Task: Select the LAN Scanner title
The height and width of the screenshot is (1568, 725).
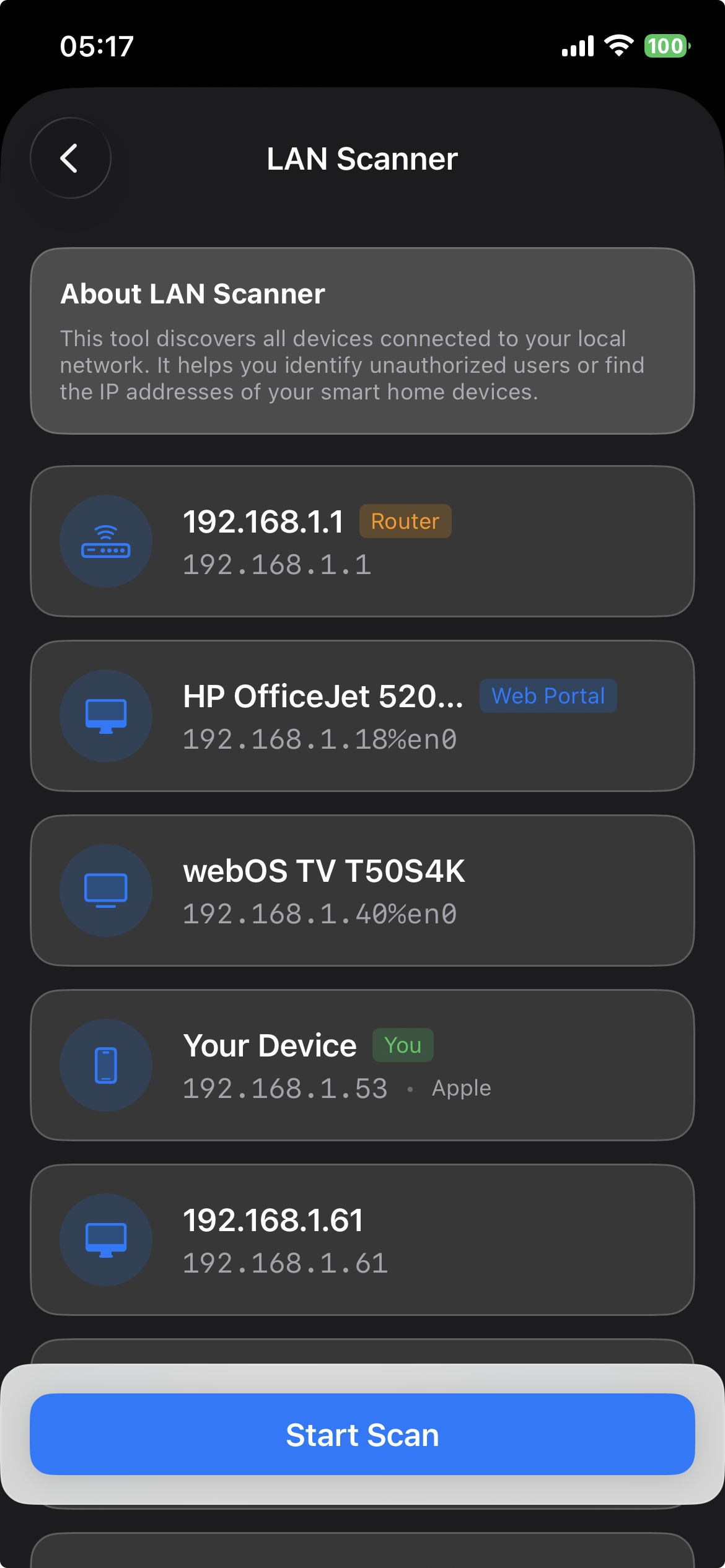Action: point(362,159)
